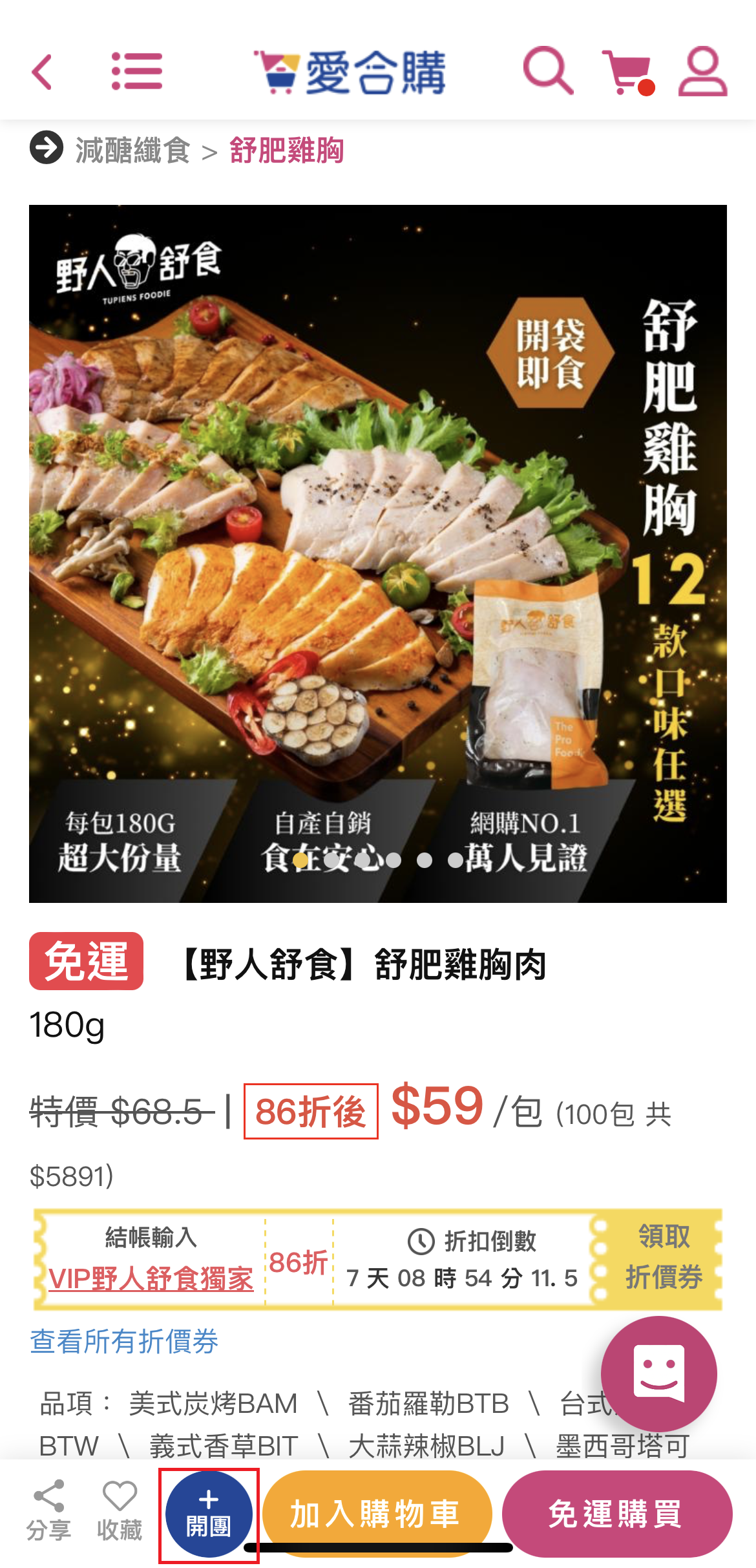Screen dimensions: 756x1568
Task: View all coupons via 查看所有折價券
Action: click(124, 1341)
